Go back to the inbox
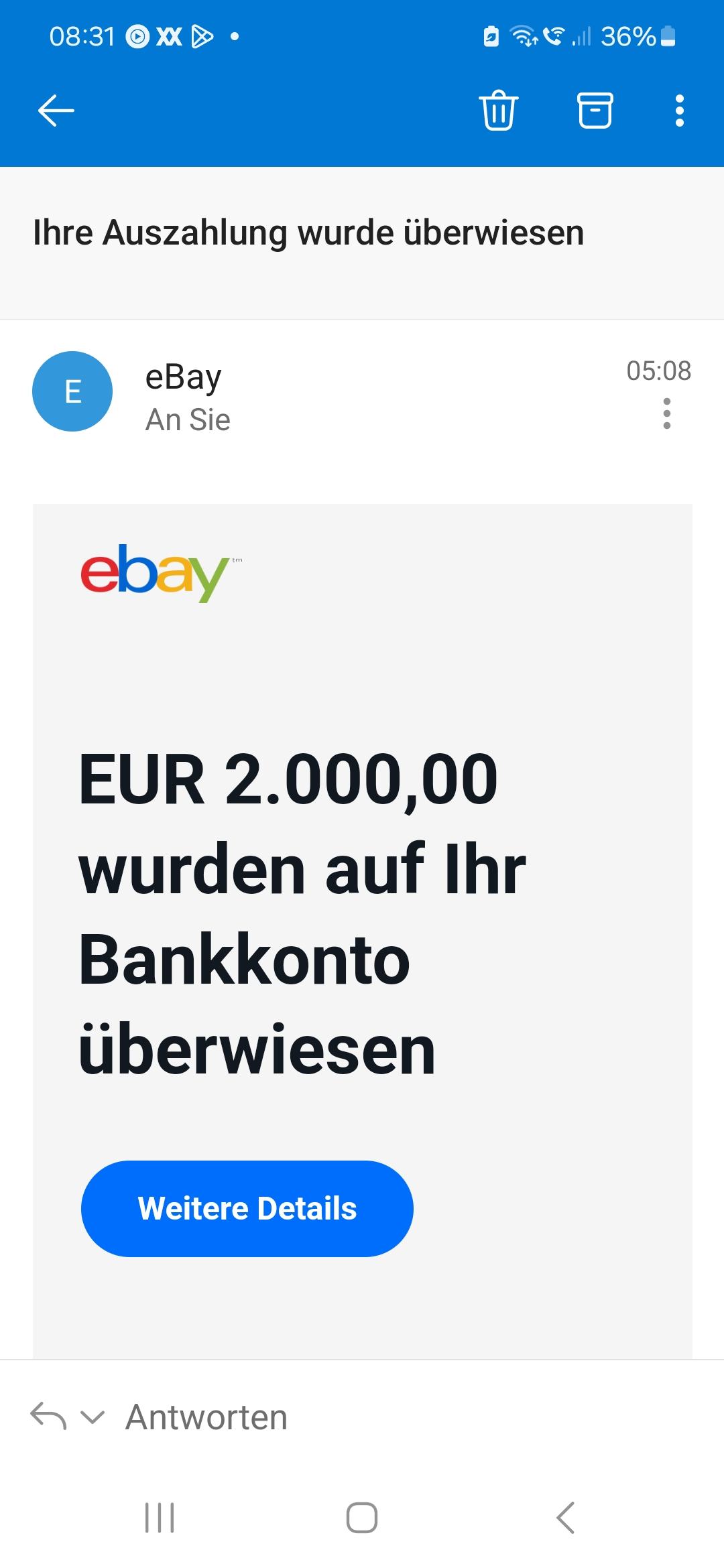 (56, 111)
